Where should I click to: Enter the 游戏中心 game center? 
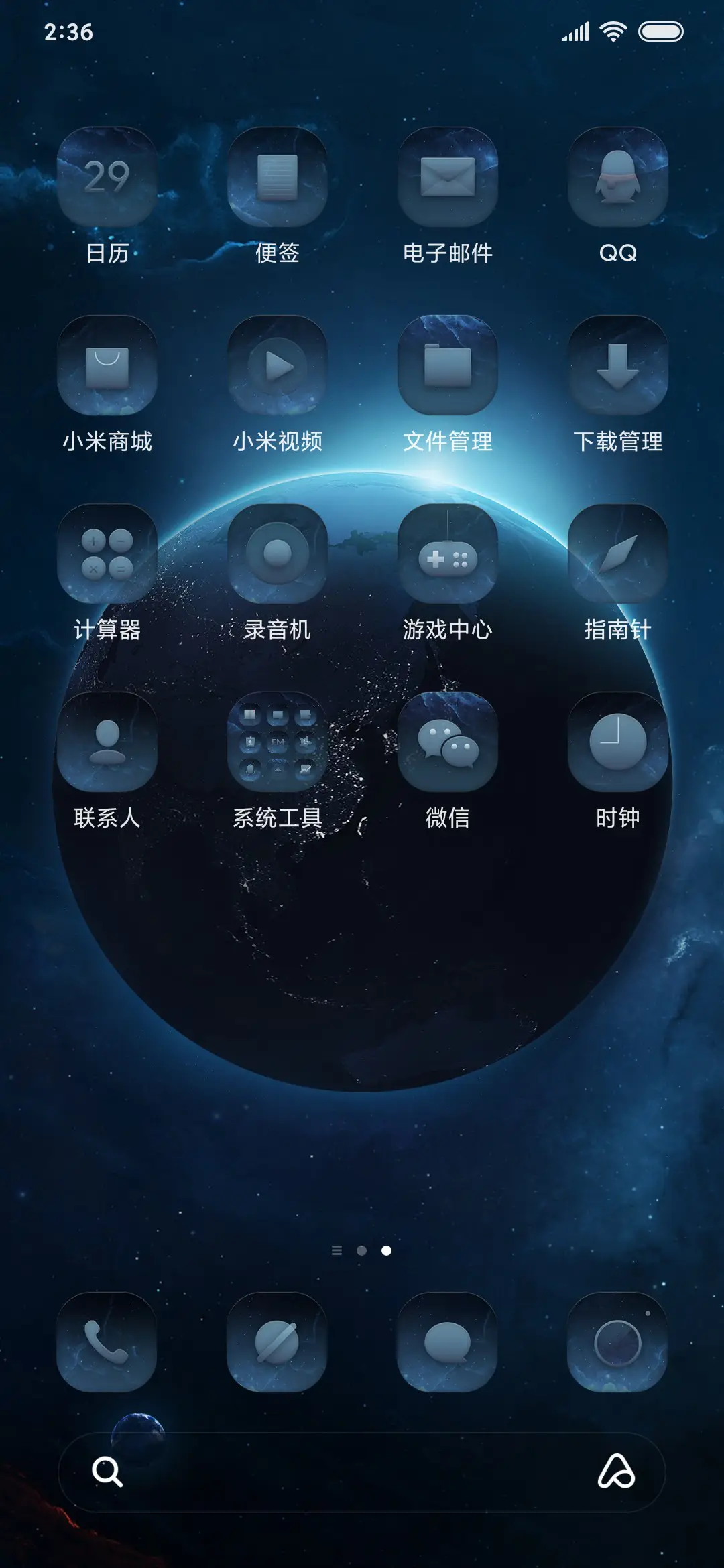point(447,555)
